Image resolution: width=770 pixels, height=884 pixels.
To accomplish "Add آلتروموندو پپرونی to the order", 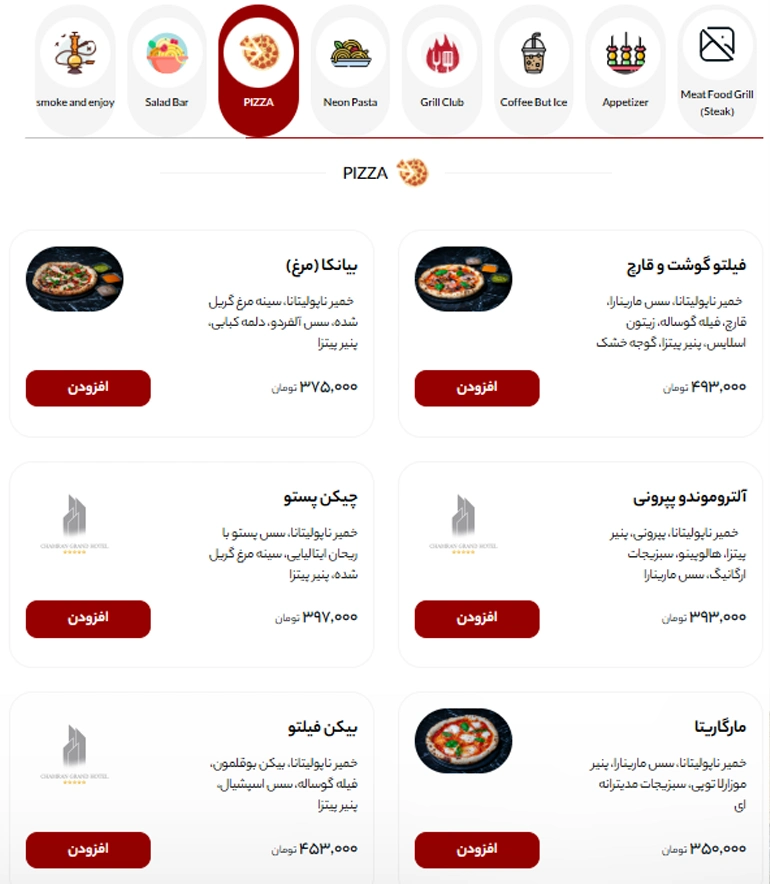I will (477, 618).
